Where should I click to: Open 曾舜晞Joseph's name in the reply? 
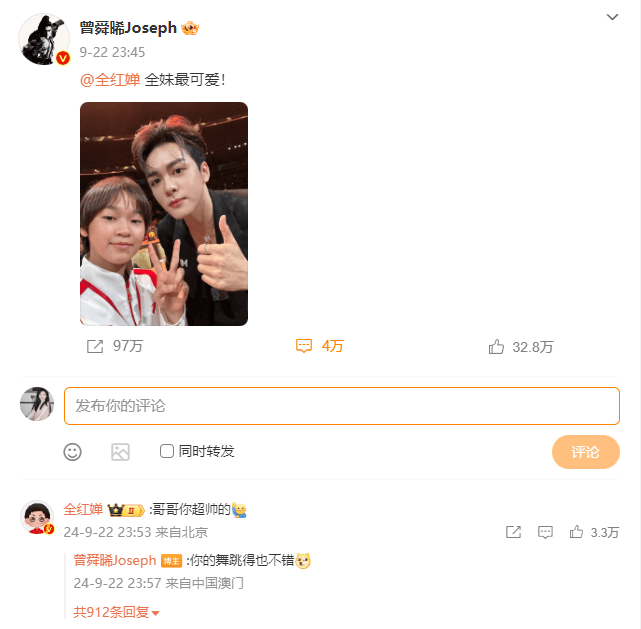tap(115, 560)
